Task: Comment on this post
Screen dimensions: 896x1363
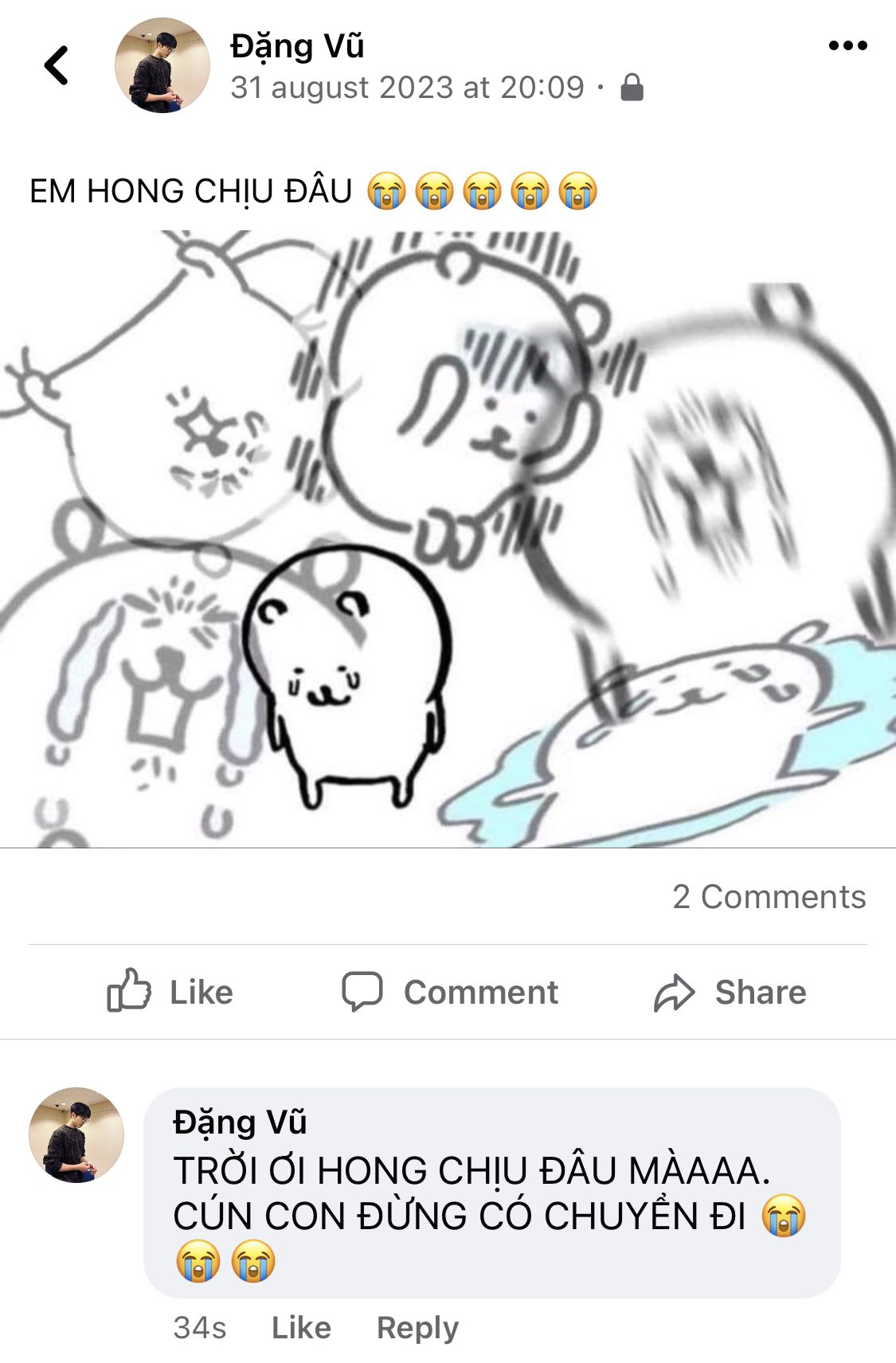Action: pyautogui.click(x=450, y=993)
